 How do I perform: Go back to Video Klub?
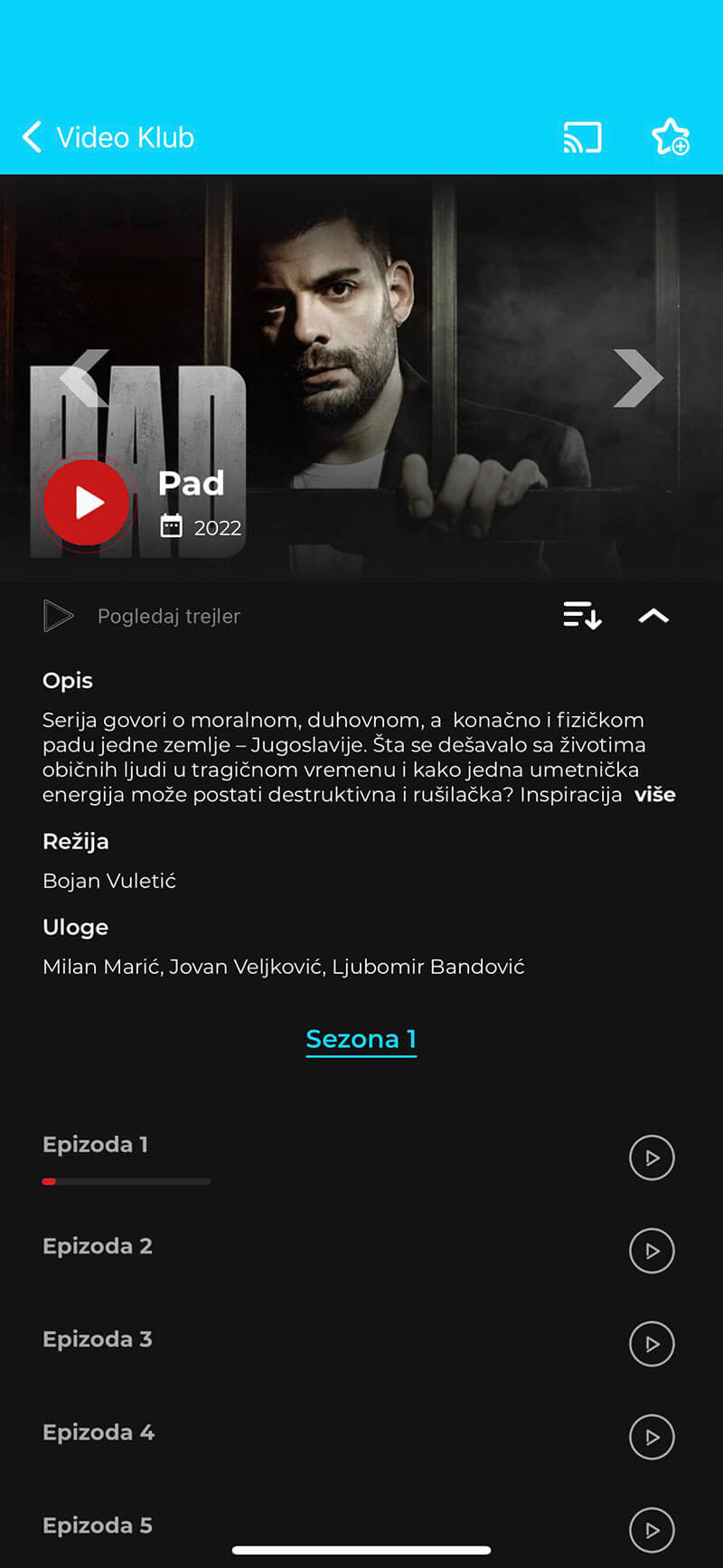pyautogui.click(x=107, y=137)
